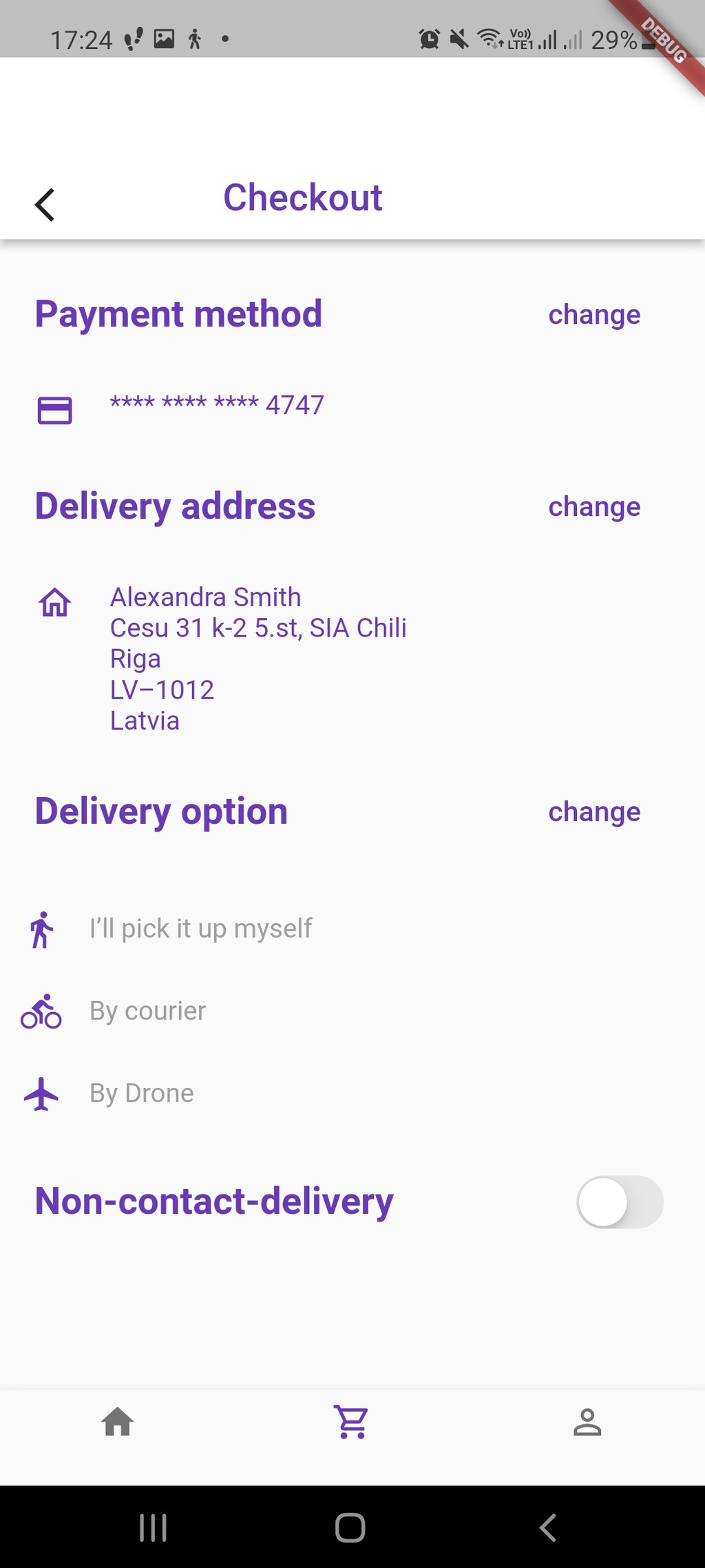The width and height of the screenshot is (705, 1568).
Task: Open the profile tab
Action: tap(587, 1421)
